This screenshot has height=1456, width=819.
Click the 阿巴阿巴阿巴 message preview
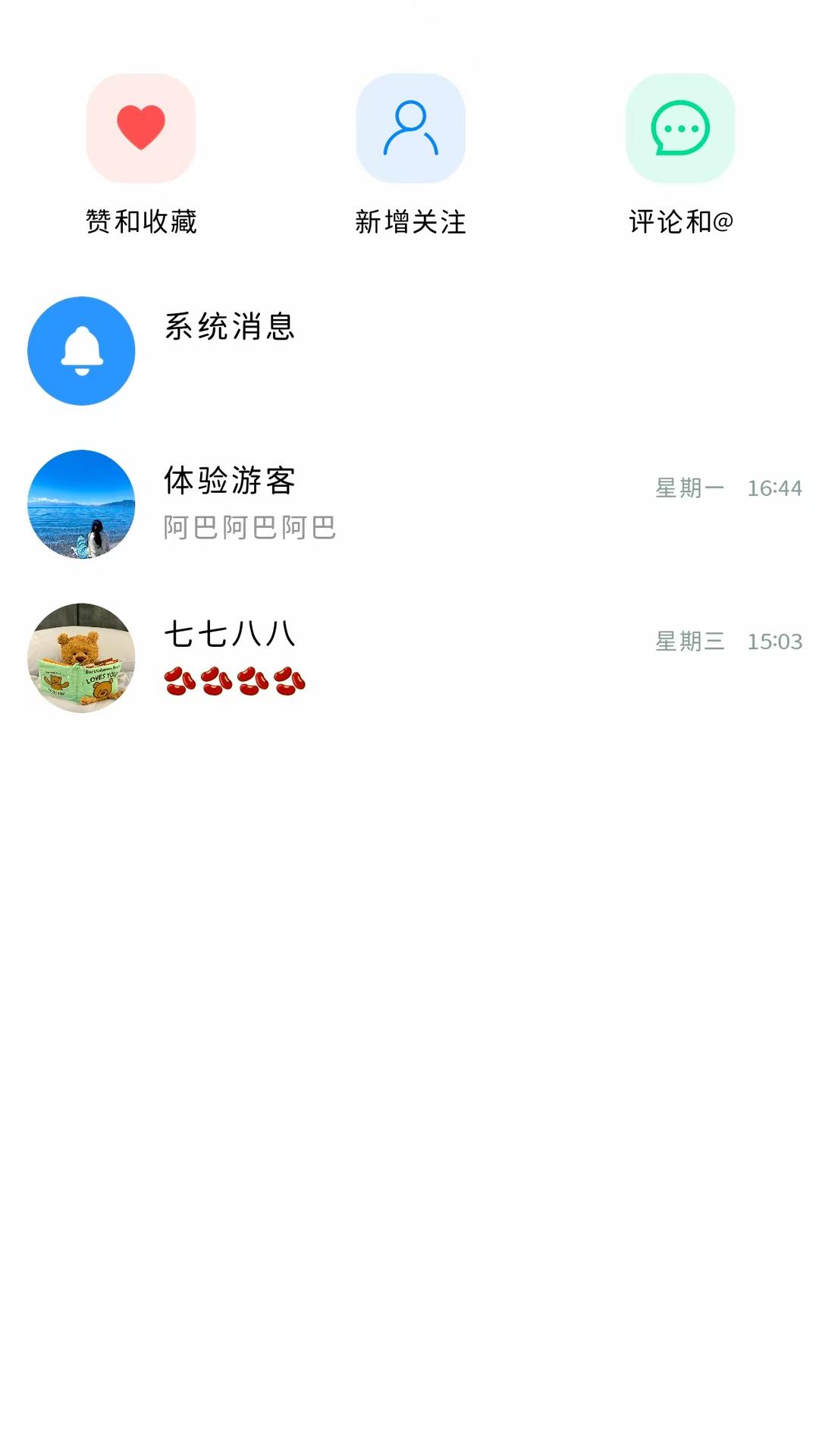point(250,529)
